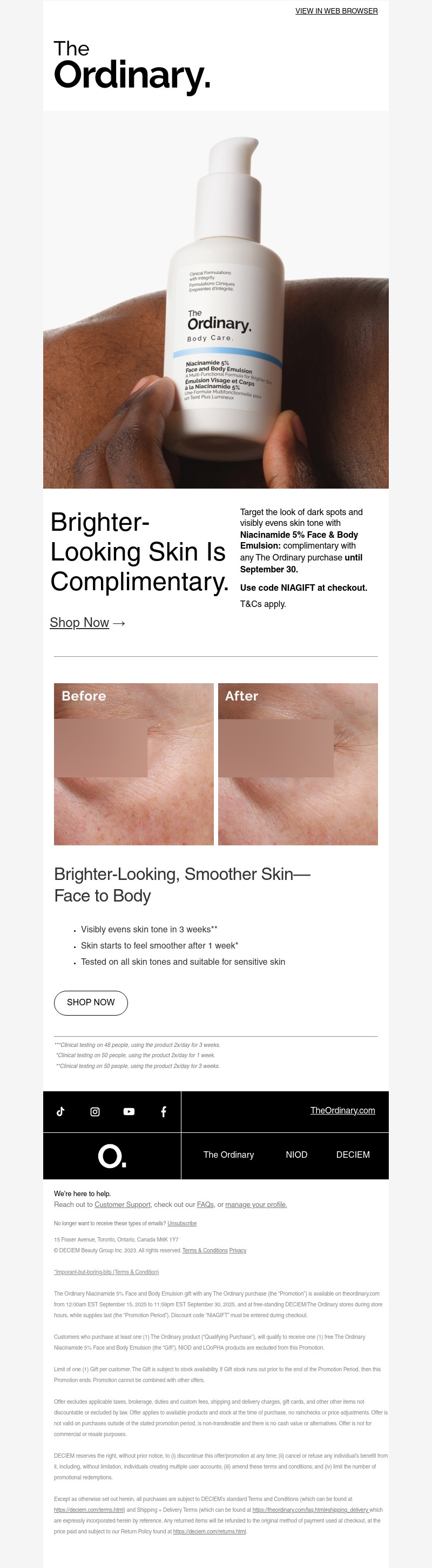The width and height of the screenshot is (432, 1568).
Task: Open The Ordinary TikTok page
Action: 60,1111
